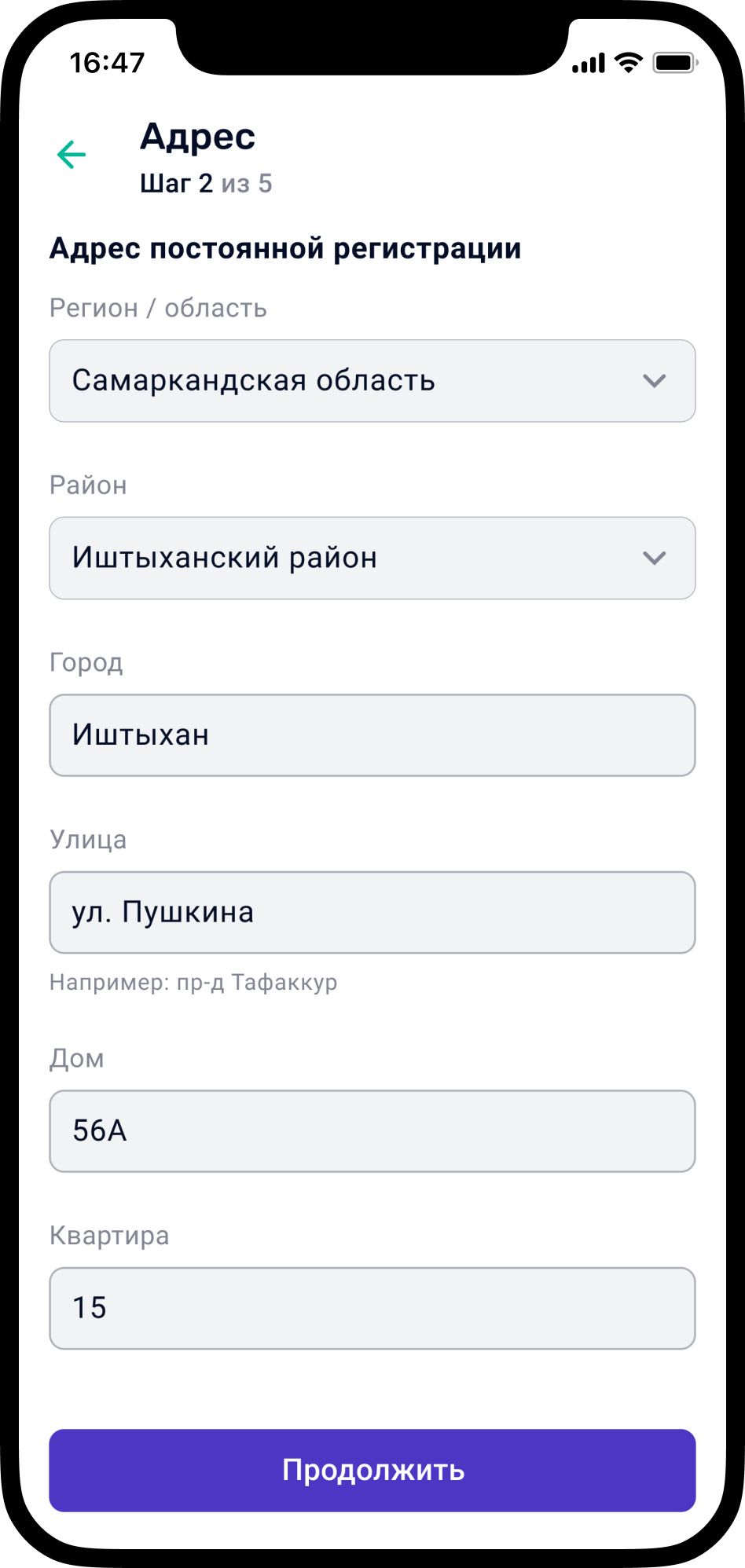Focus the Дом input field
The image size is (745, 1568).
point(372,1131)
